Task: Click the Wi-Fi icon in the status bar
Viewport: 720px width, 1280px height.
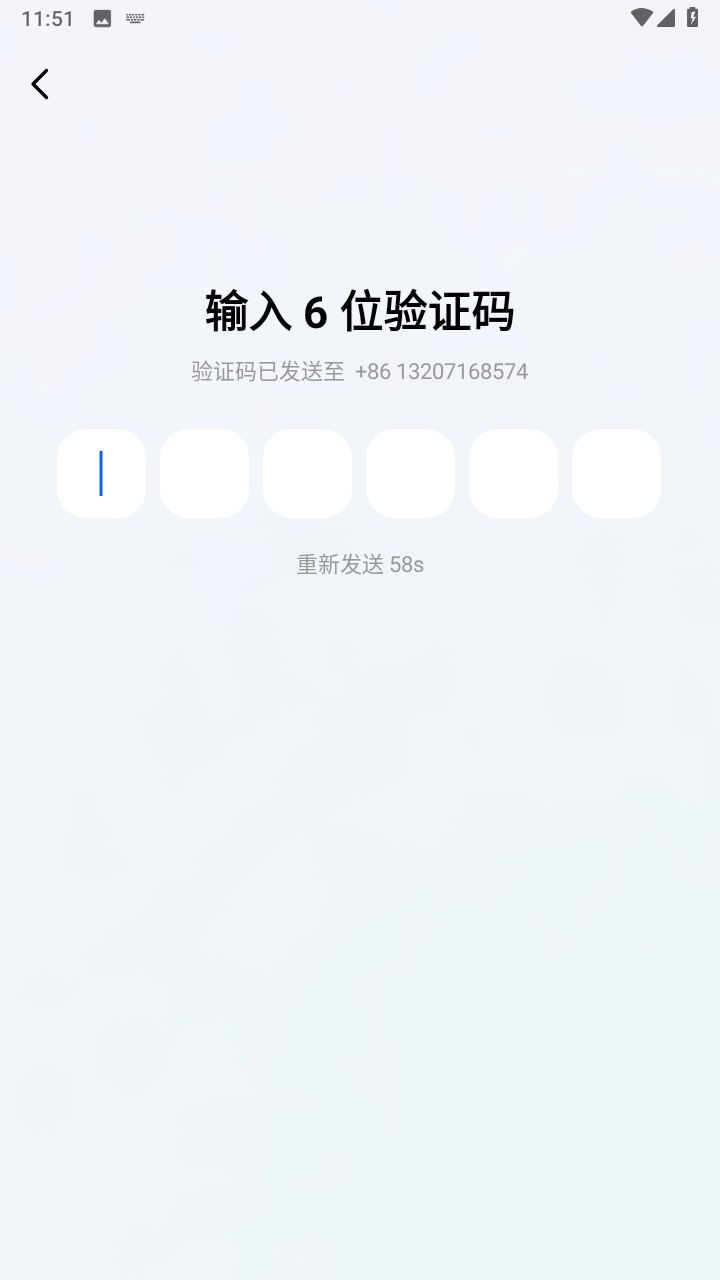Action: point(644,17)
